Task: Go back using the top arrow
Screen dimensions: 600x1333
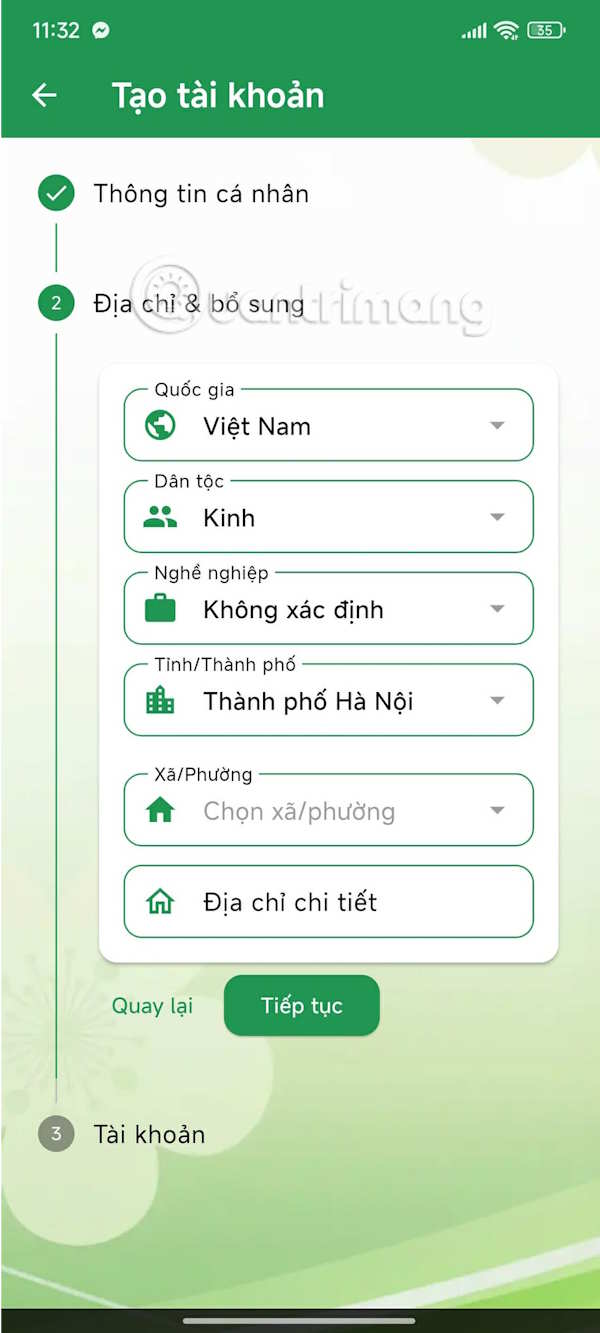Action: [44, 95]
